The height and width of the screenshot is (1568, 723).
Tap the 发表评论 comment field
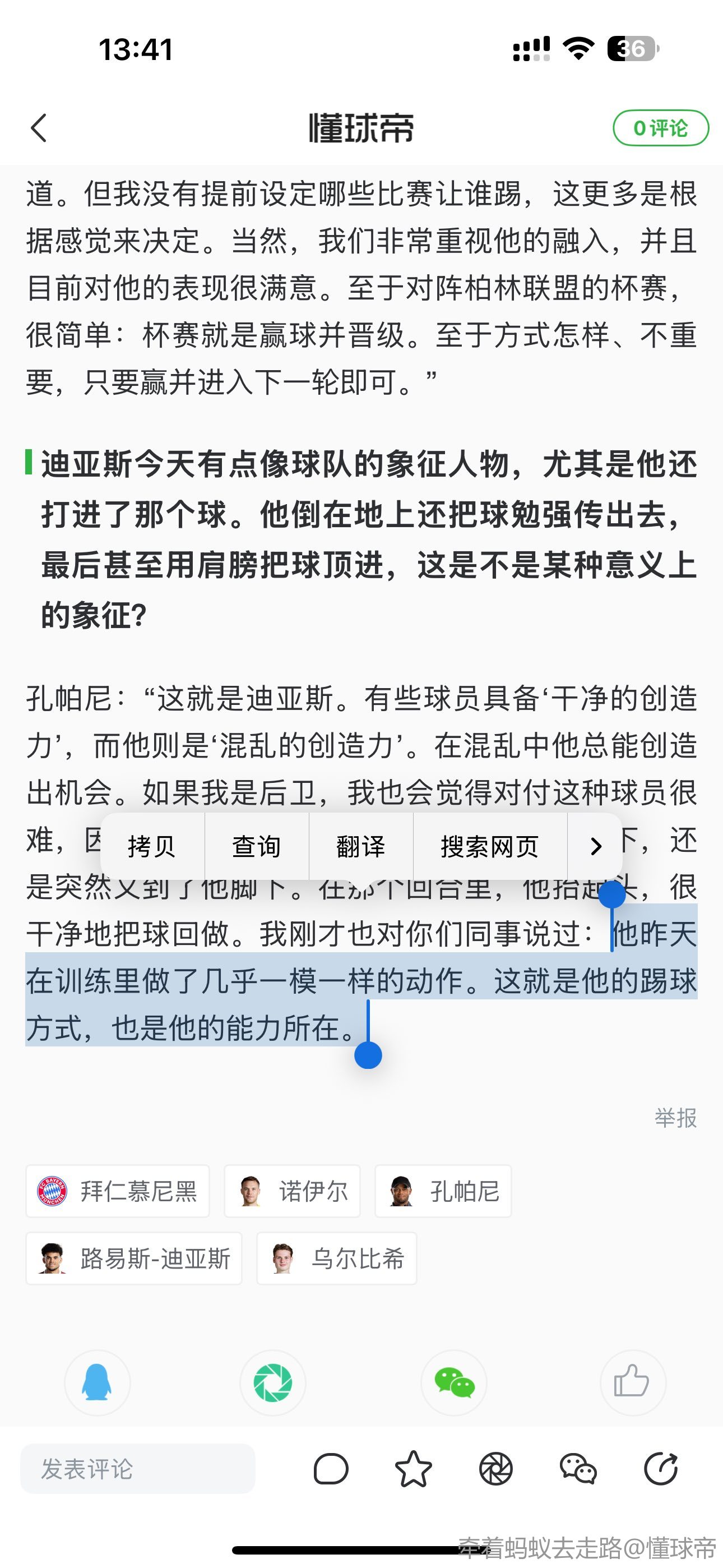tap(137, 1469)
